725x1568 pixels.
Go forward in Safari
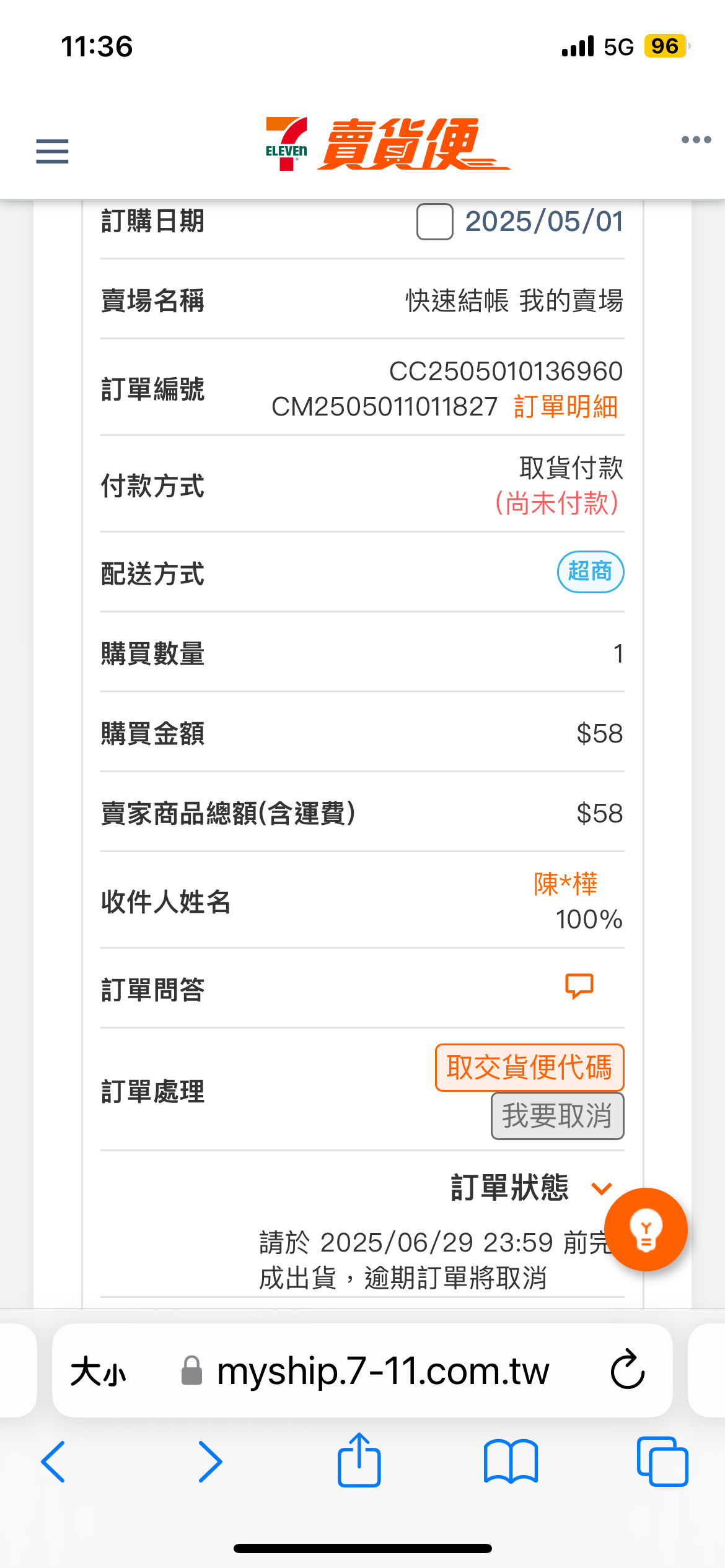(x=209, y=1461)
